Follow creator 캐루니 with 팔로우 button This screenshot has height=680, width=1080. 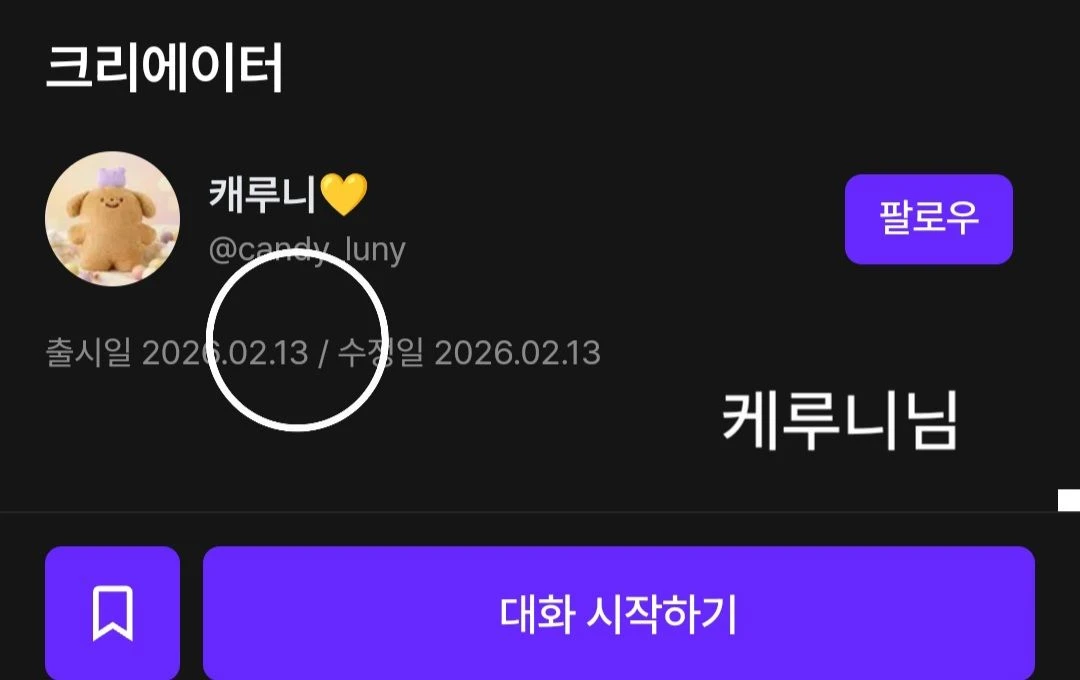click(928, 219)
